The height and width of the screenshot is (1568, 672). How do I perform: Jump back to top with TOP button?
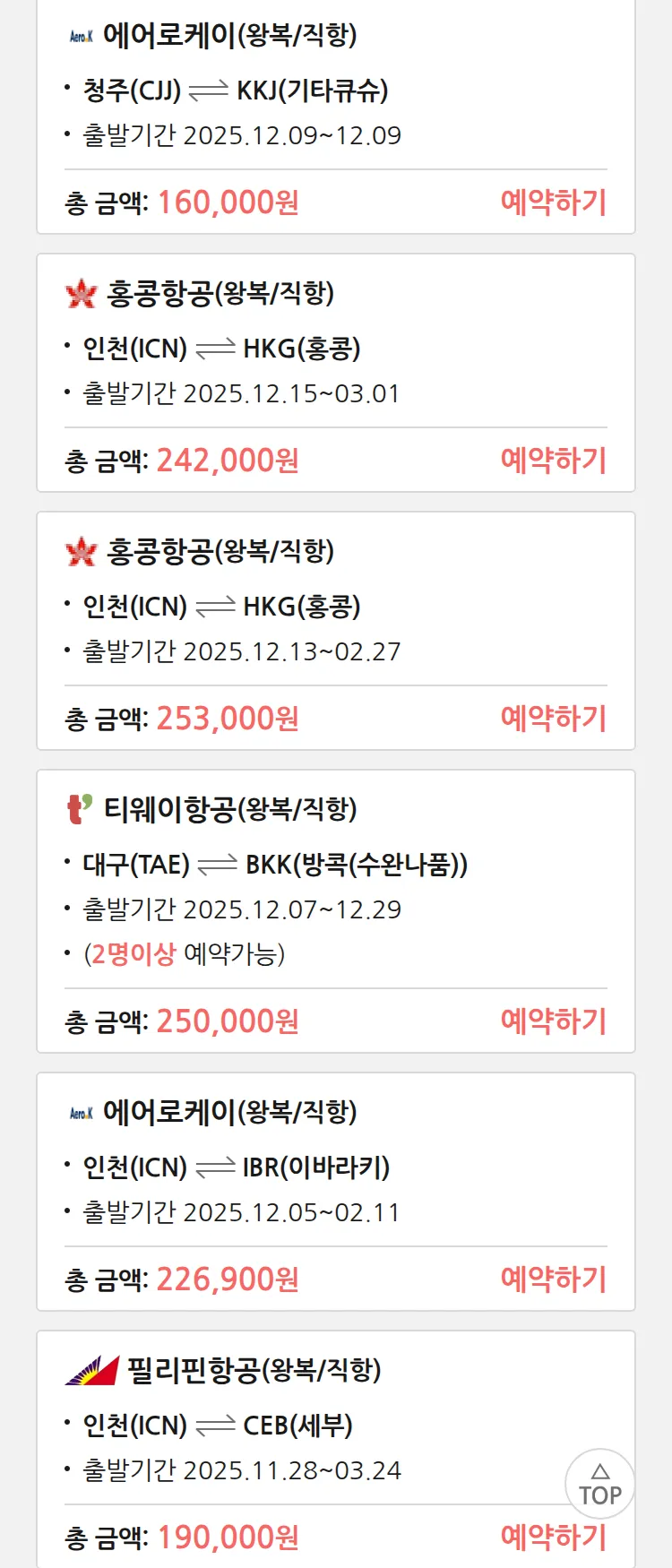599,1484
